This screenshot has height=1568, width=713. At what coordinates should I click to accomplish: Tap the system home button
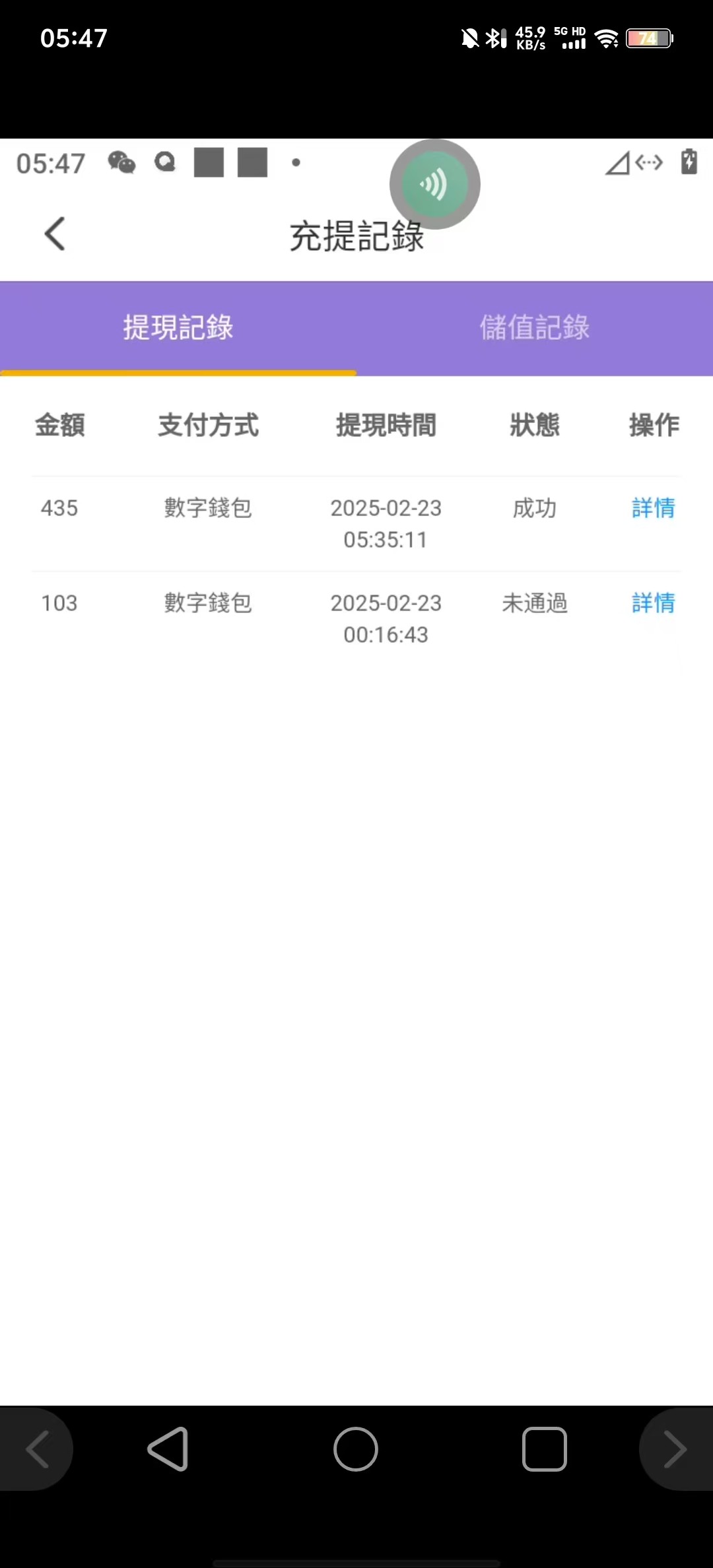pyautogui.click(x=356, y=1449)
